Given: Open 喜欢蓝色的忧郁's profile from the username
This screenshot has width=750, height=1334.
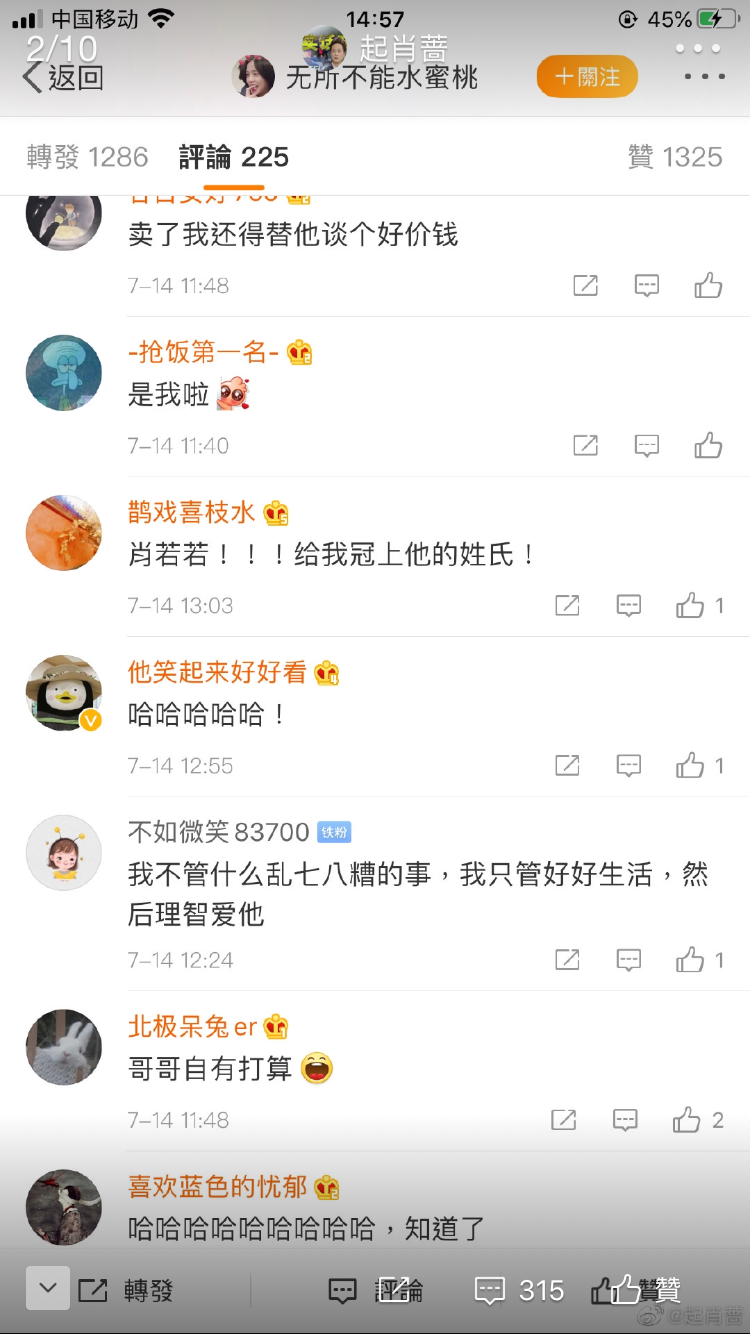Looking at the screenshot, I should click(219, 1186).
